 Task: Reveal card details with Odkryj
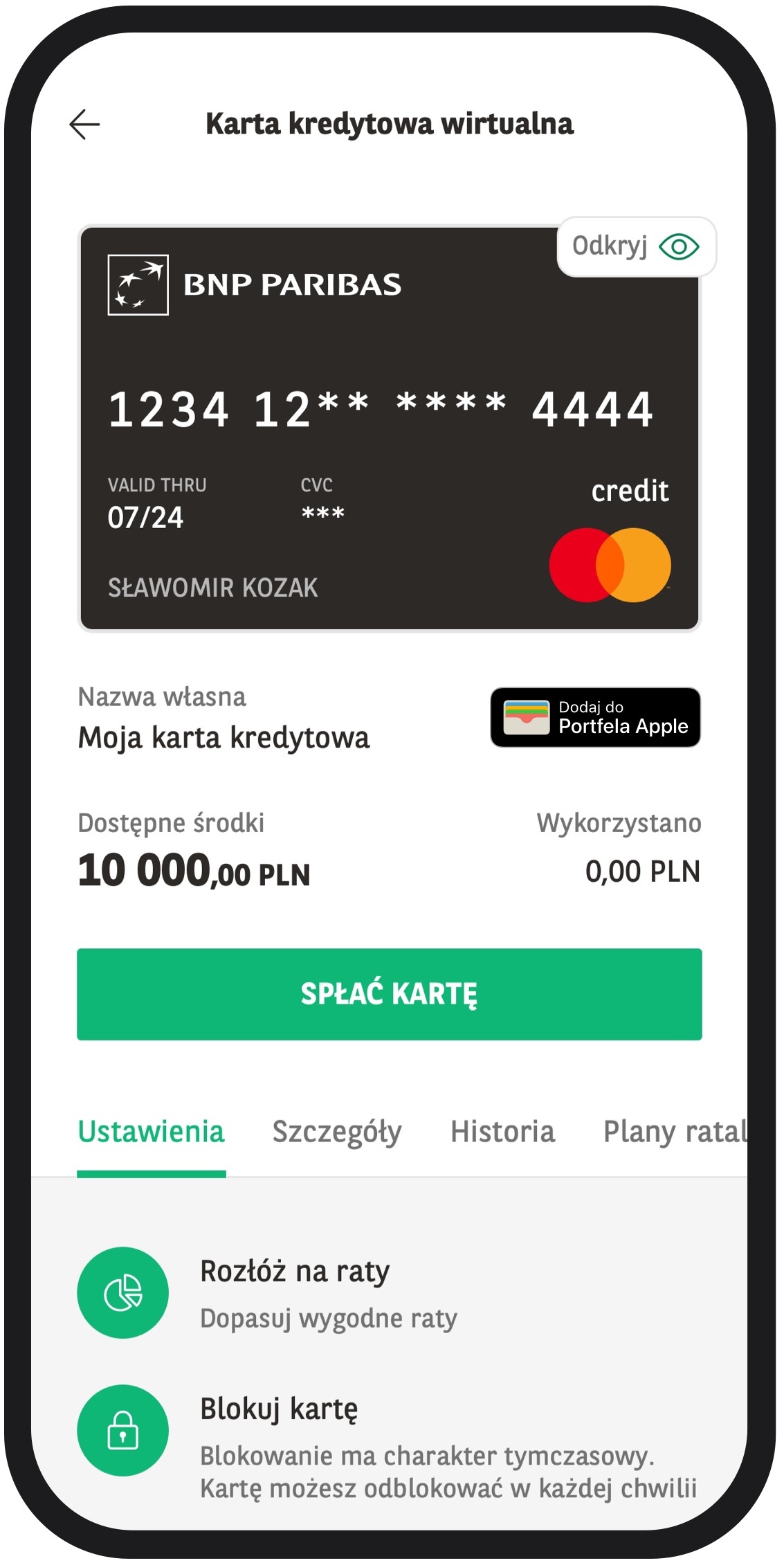point(637,246)
